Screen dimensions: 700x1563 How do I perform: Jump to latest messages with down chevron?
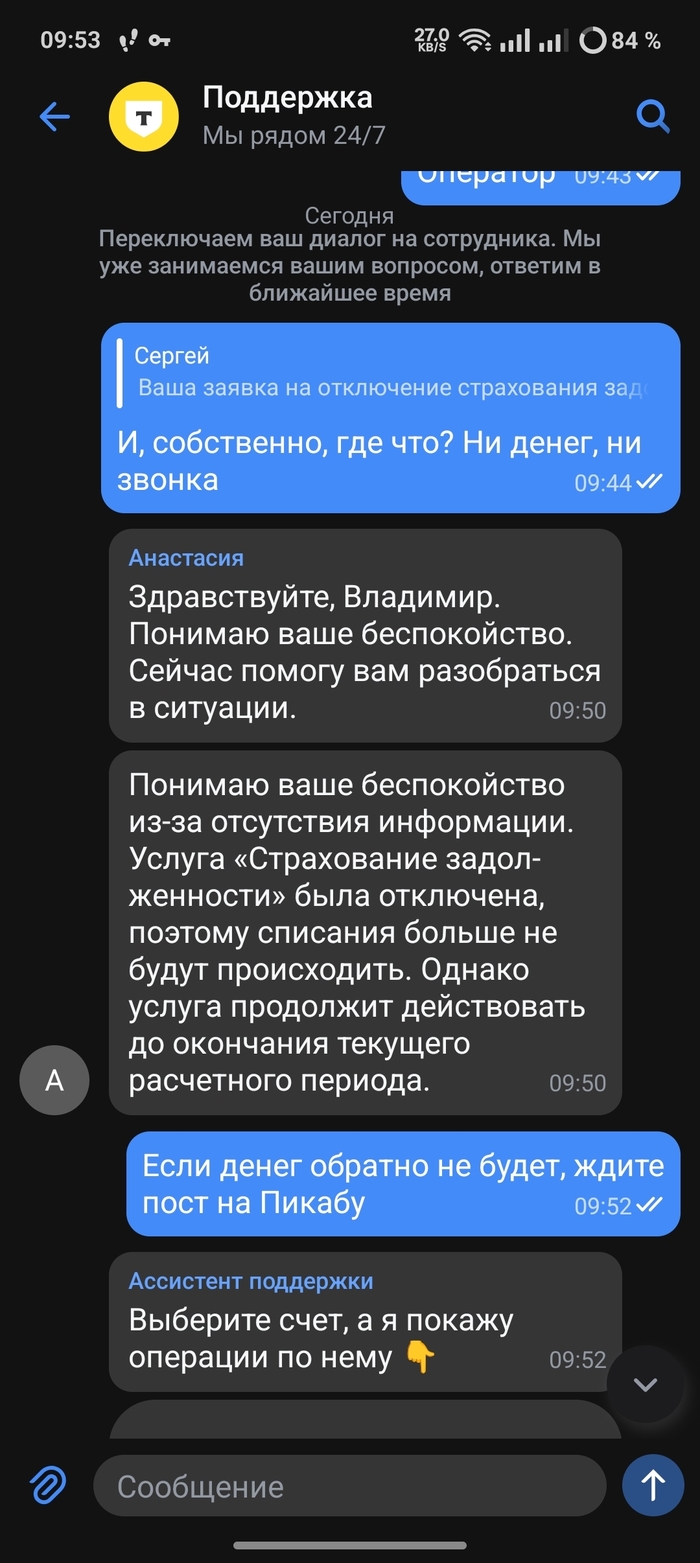point(645,1385)
